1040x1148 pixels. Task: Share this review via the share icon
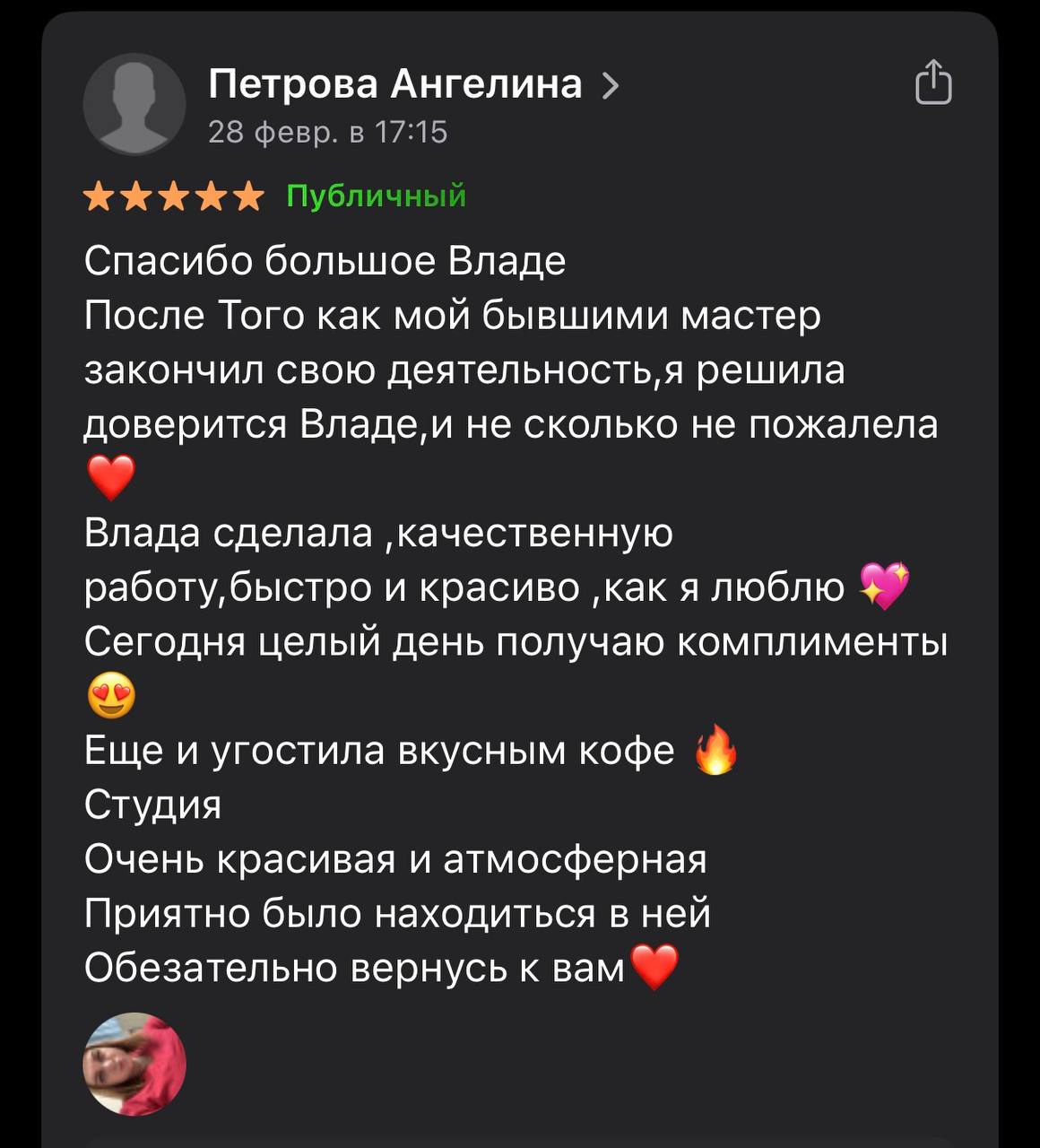coord(933,83)
